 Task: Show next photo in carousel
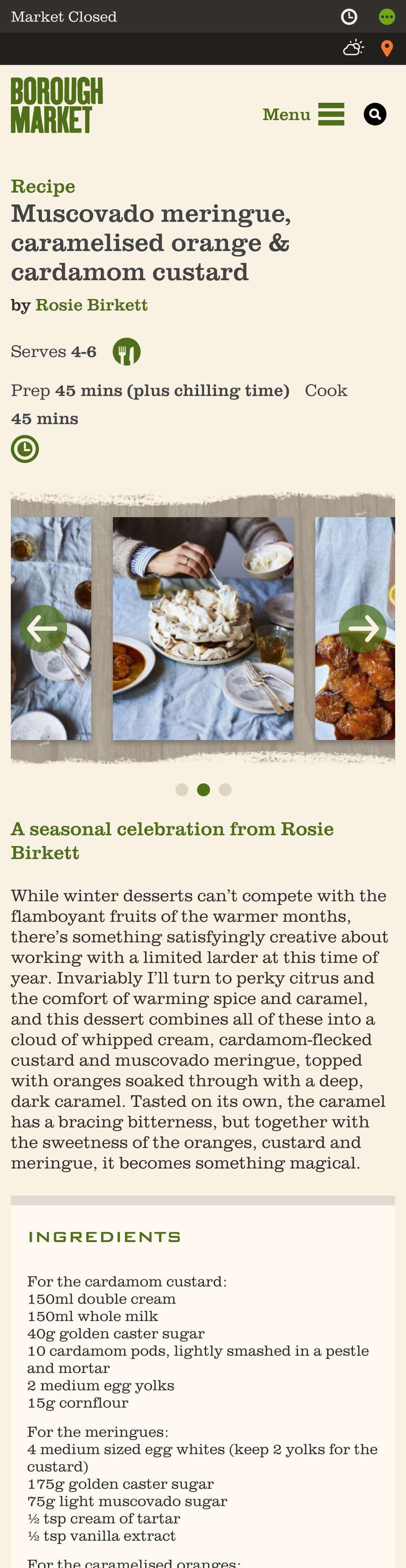363,628
